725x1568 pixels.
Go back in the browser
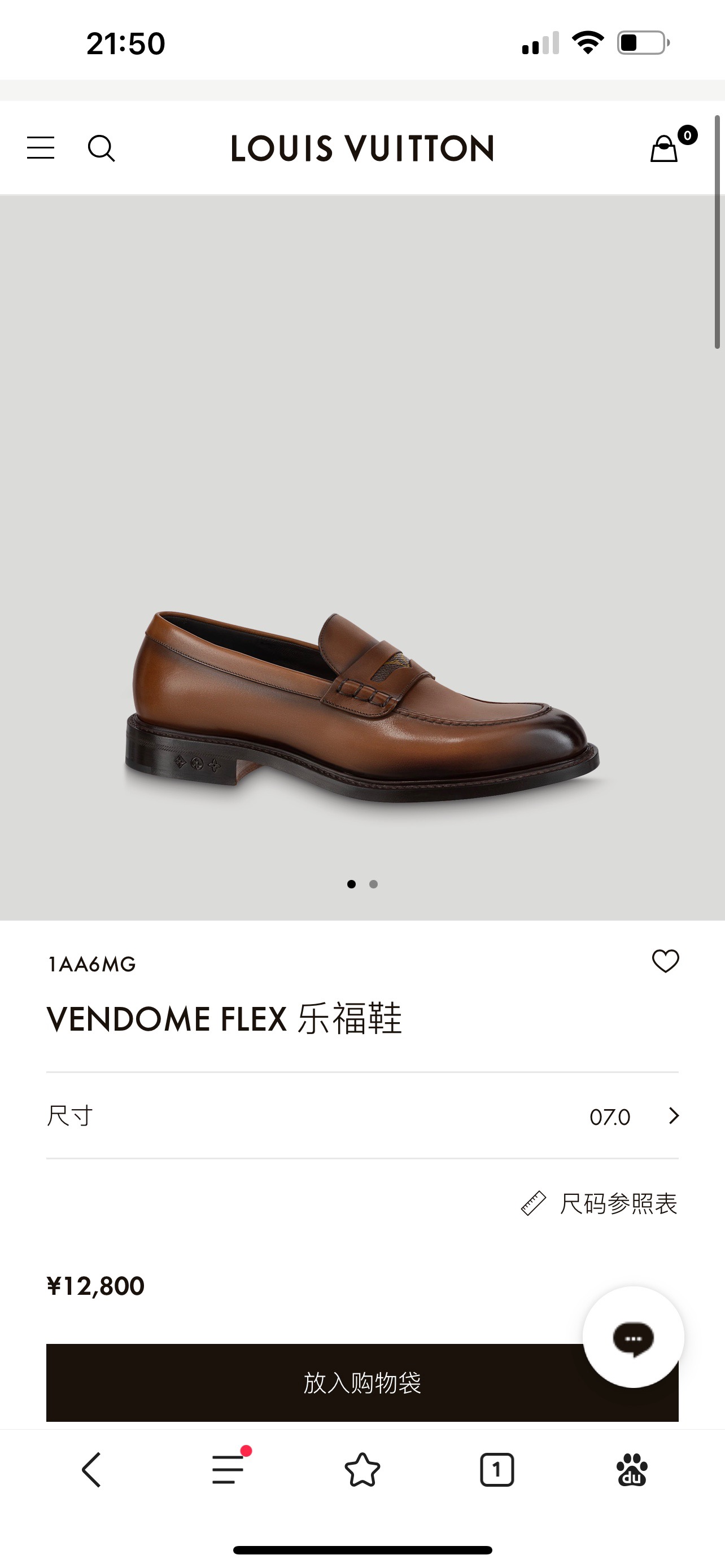91,1470
